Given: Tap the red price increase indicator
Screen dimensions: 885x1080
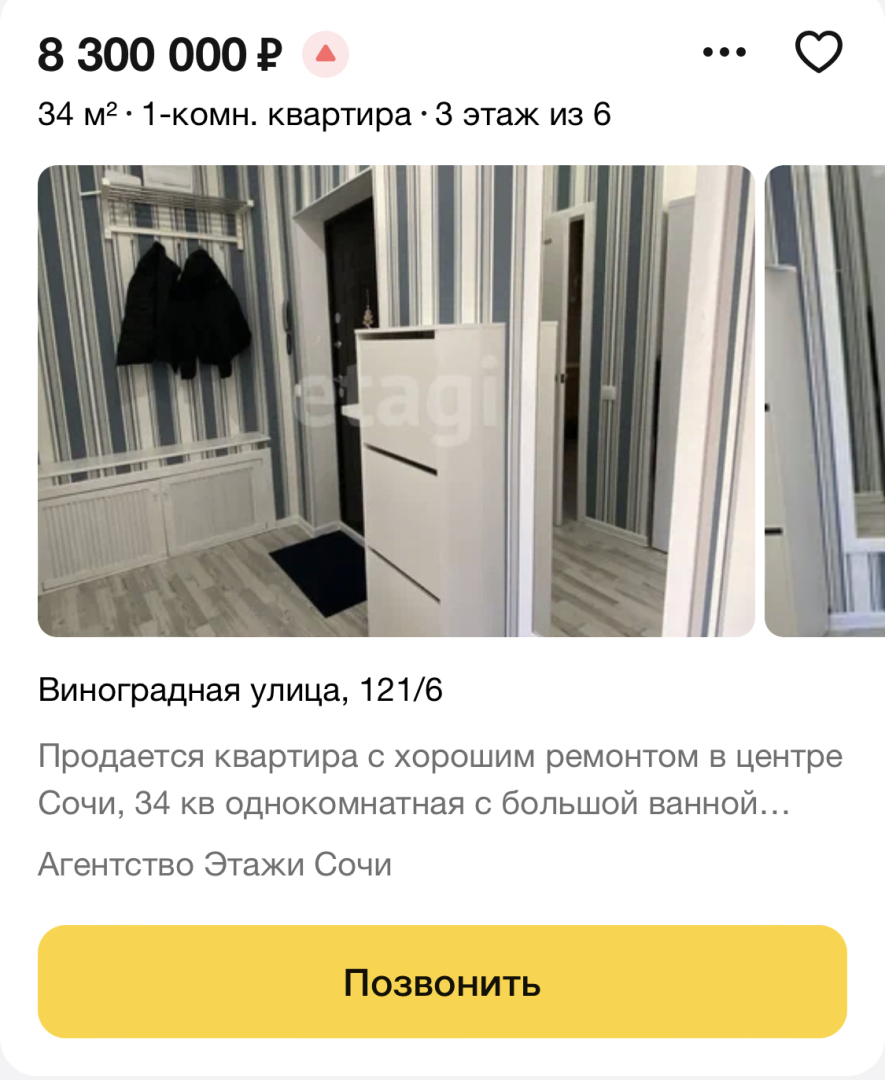Looking at the screenshot, I should pos(326,54).
